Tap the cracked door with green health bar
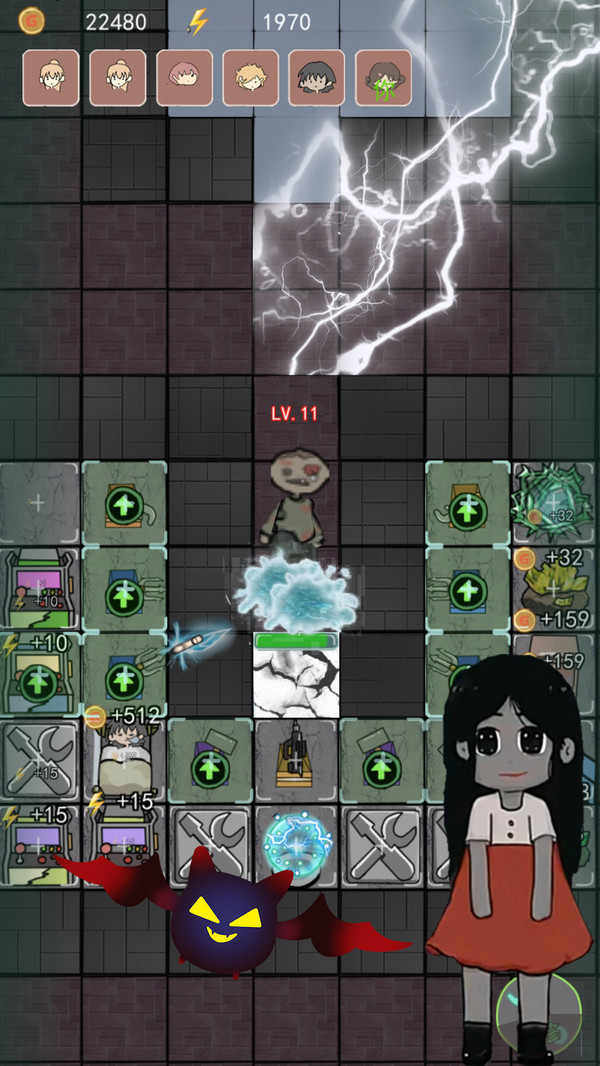This screenshot has width=600, height=1066. [296, 680]
